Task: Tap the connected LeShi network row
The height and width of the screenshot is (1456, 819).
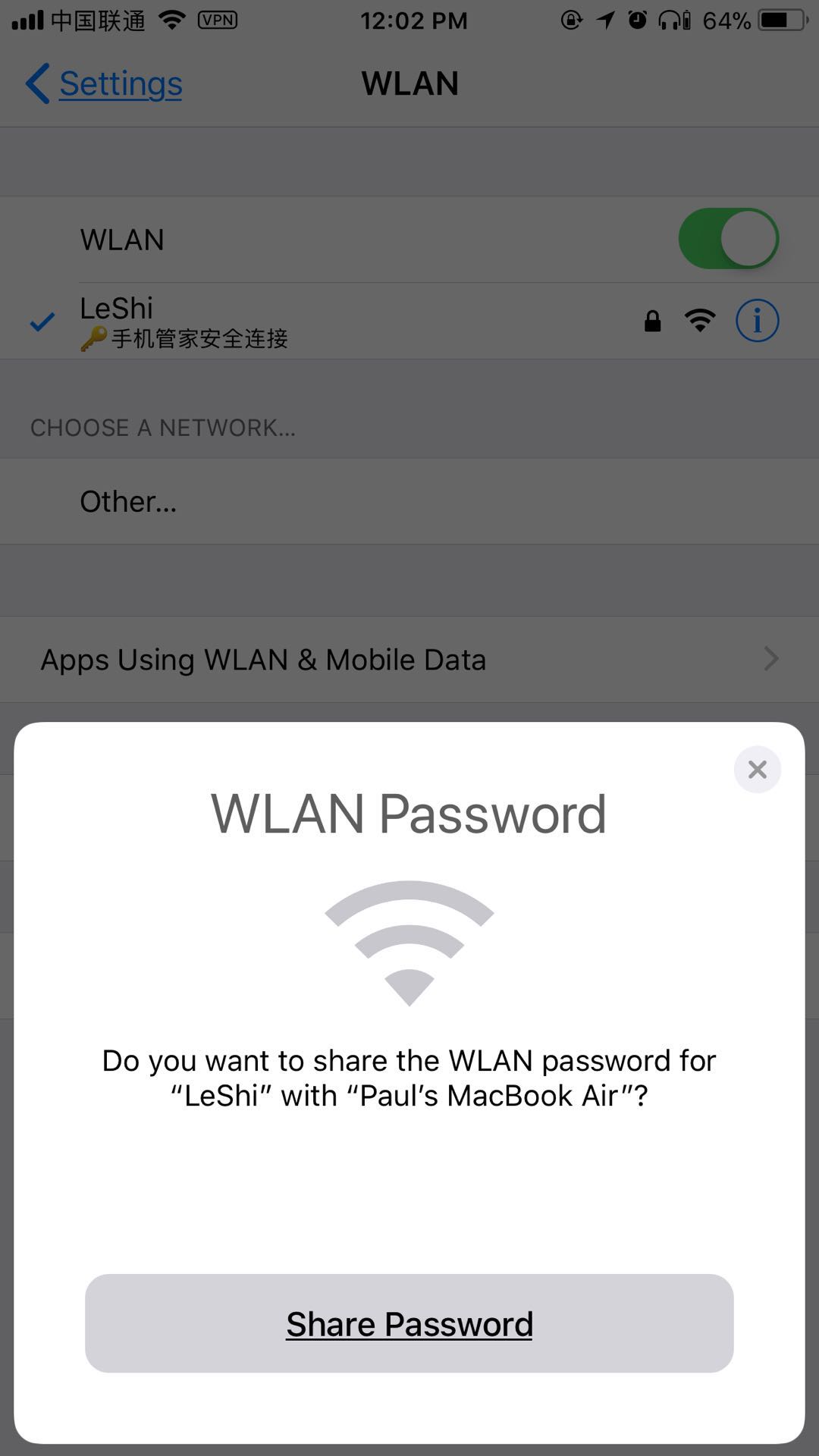Action: pos(303,322)
